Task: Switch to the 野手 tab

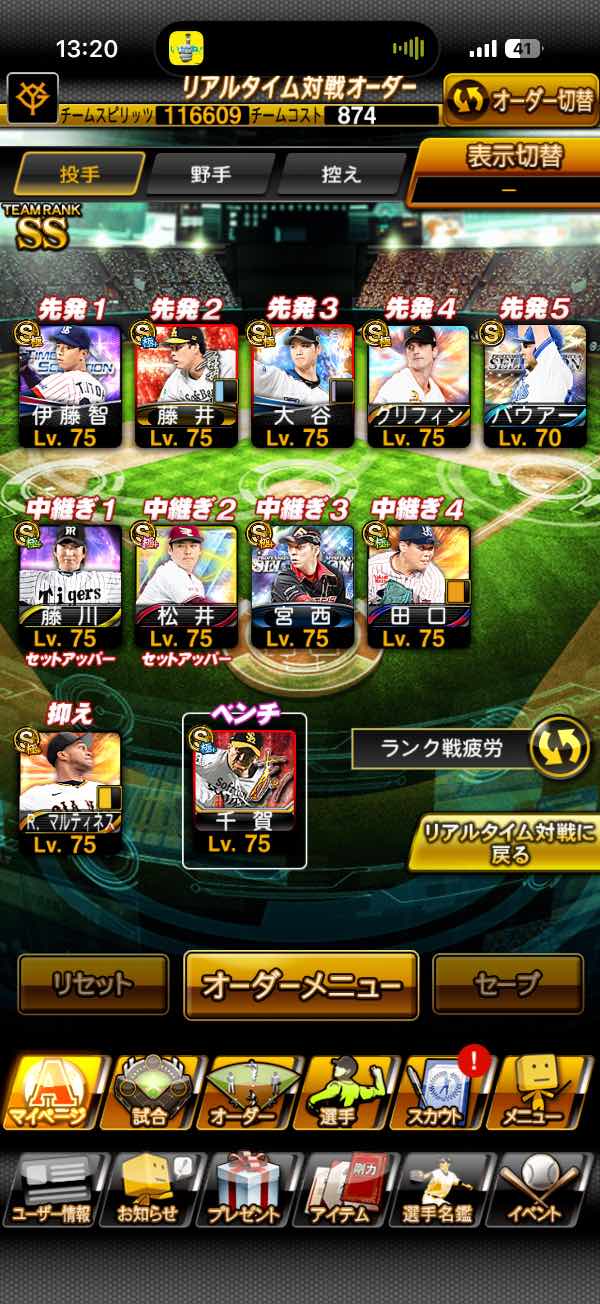Action: [211, 174]
